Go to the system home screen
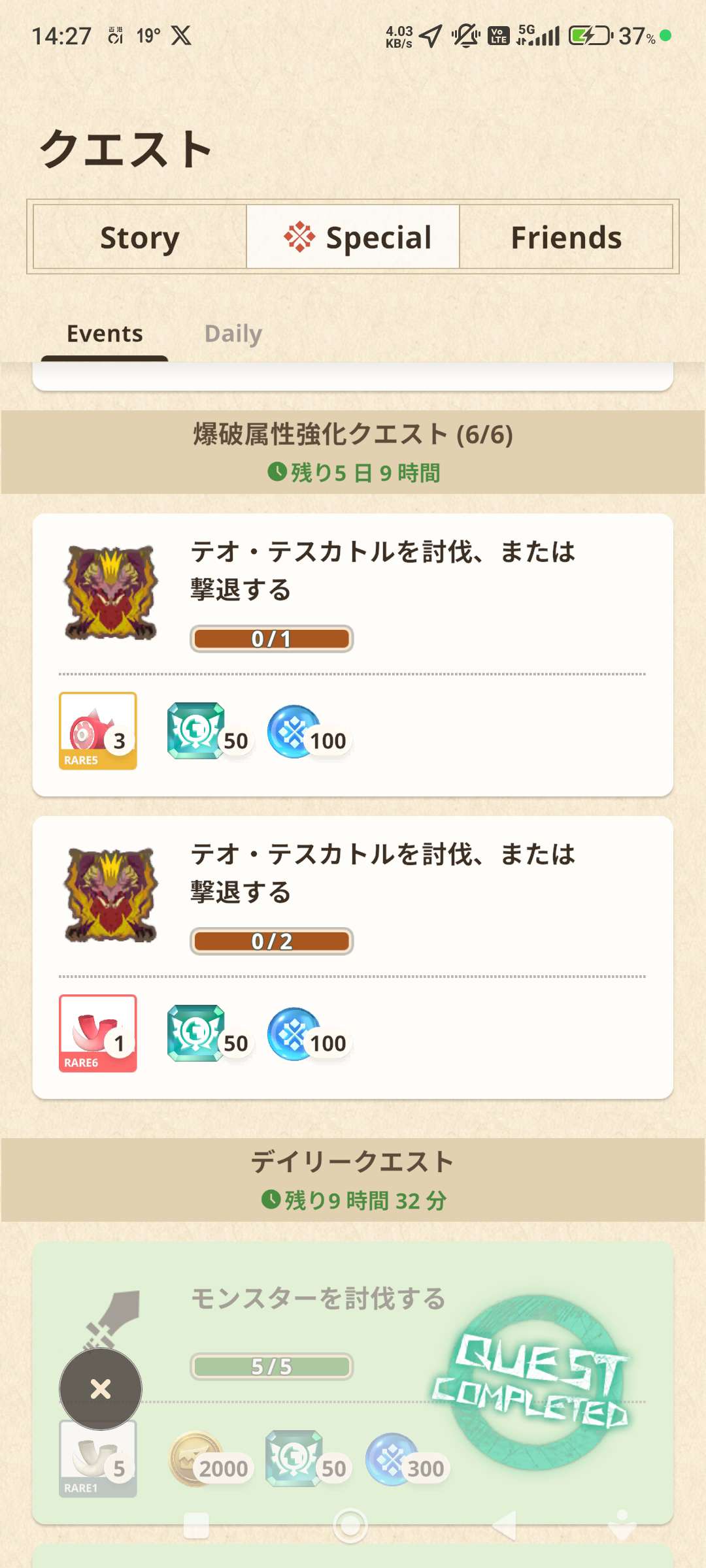706x1568 pixels. [x=350, y=1526]
